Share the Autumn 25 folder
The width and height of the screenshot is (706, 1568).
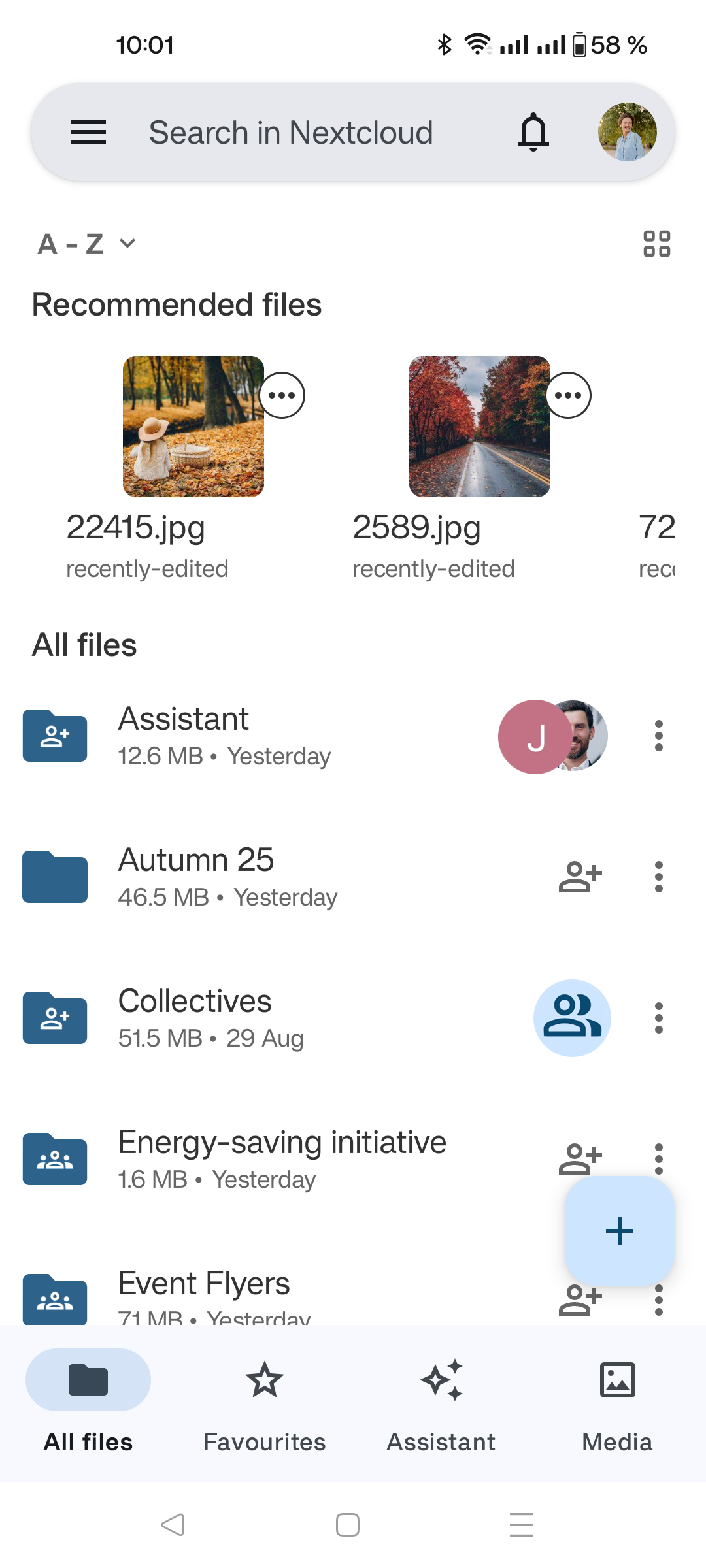tap(580, 877)
